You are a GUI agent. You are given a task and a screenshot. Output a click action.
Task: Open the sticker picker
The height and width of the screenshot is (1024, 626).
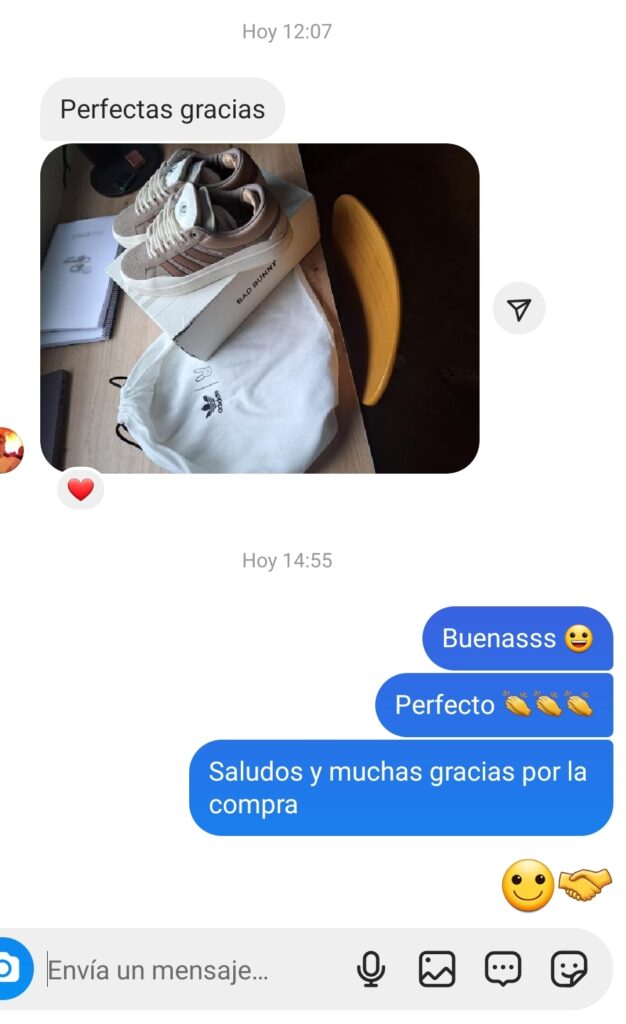pos(569,969)
